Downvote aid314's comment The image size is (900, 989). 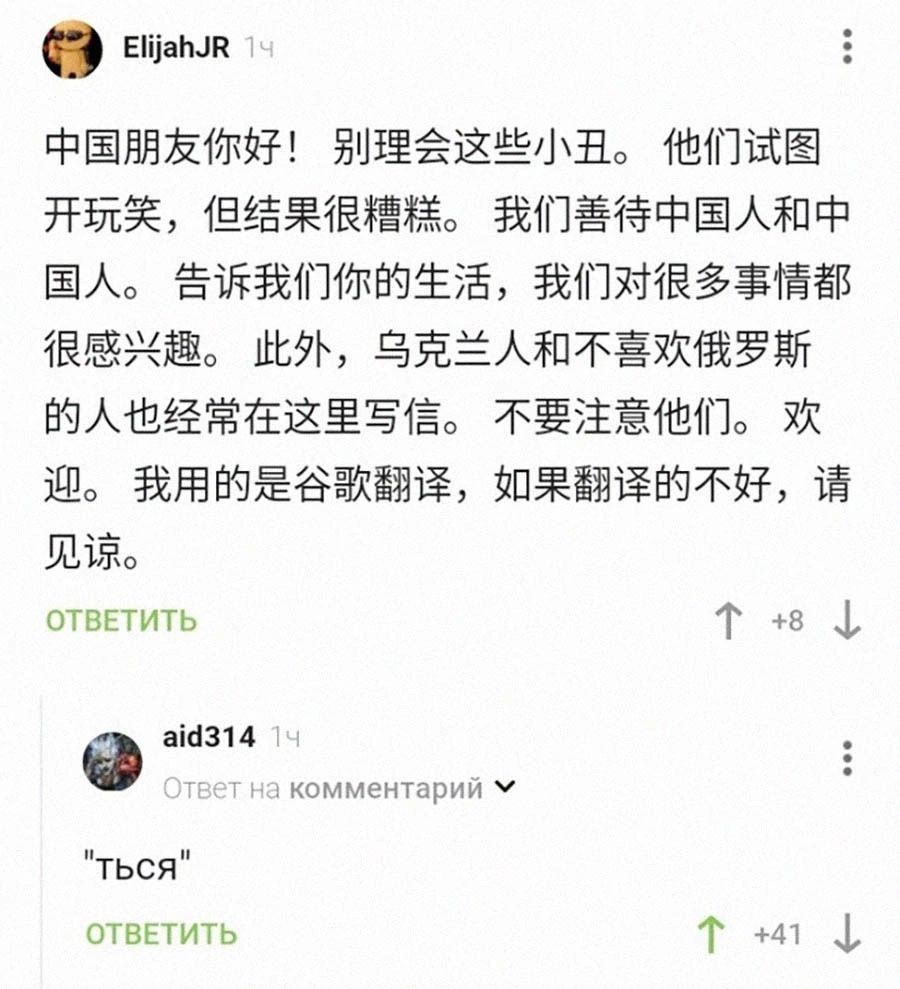point(847,935)
